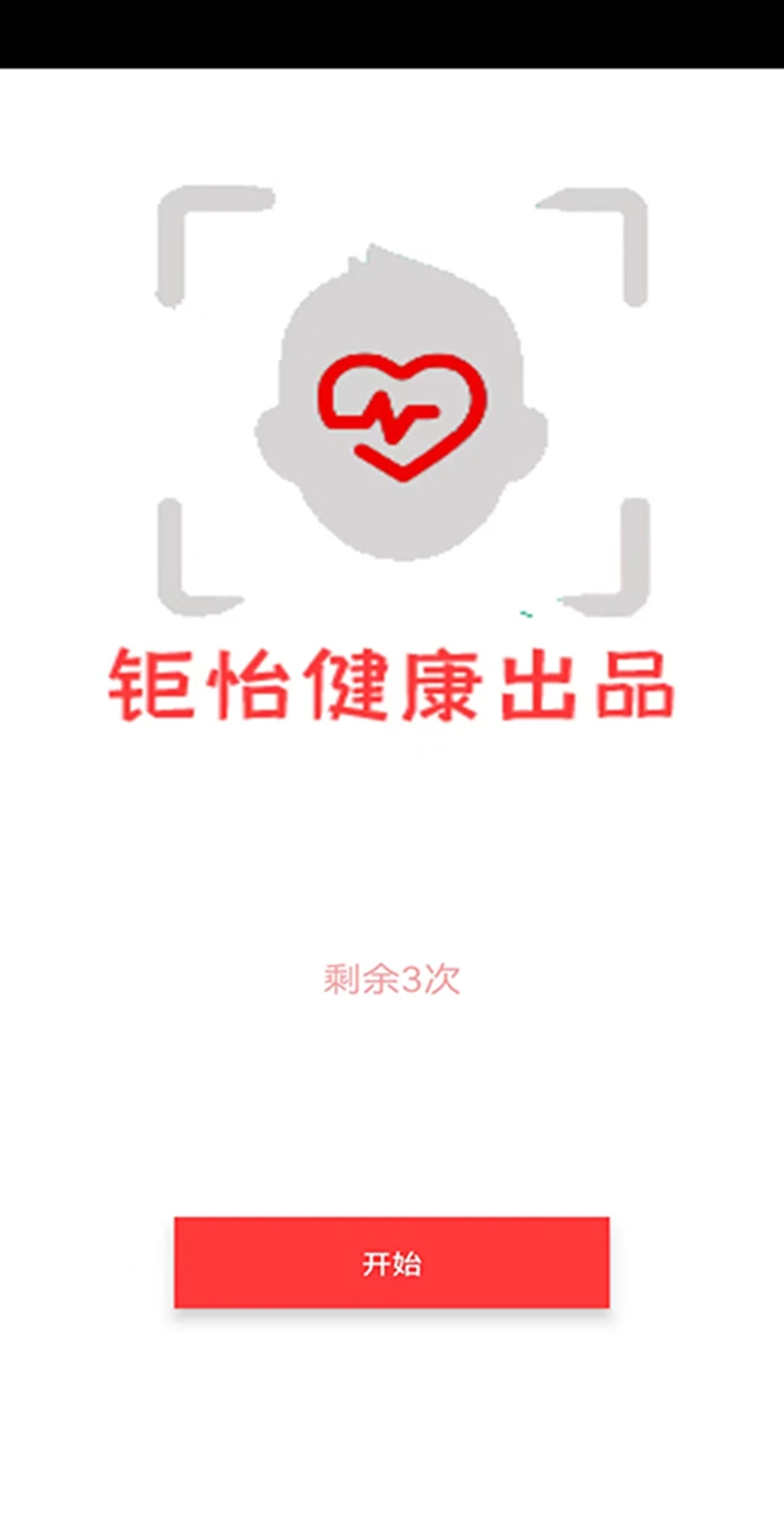Tap the 剩余3次 remaining count label
784x1526 pixels.
392,979
